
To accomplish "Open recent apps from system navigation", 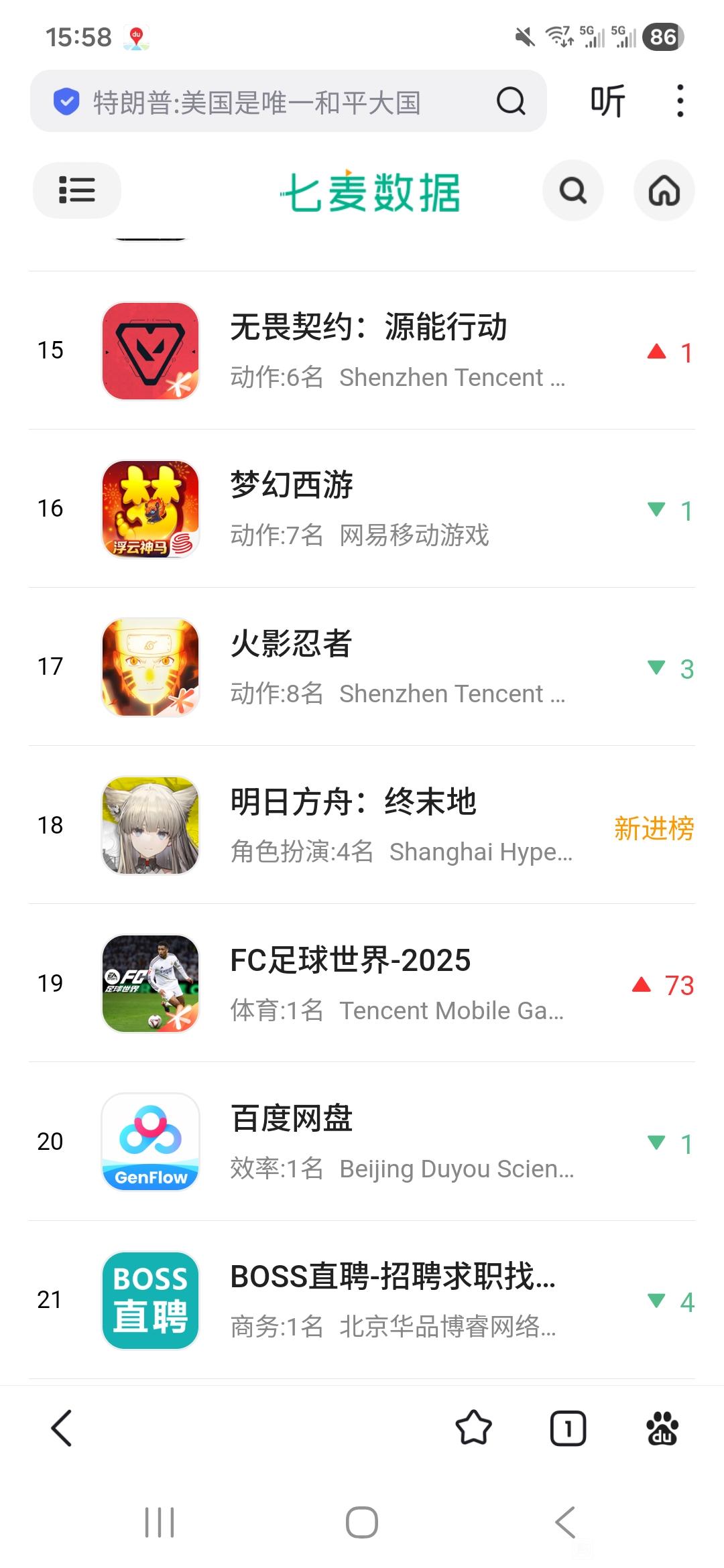I will click(x=160, y=1522).
